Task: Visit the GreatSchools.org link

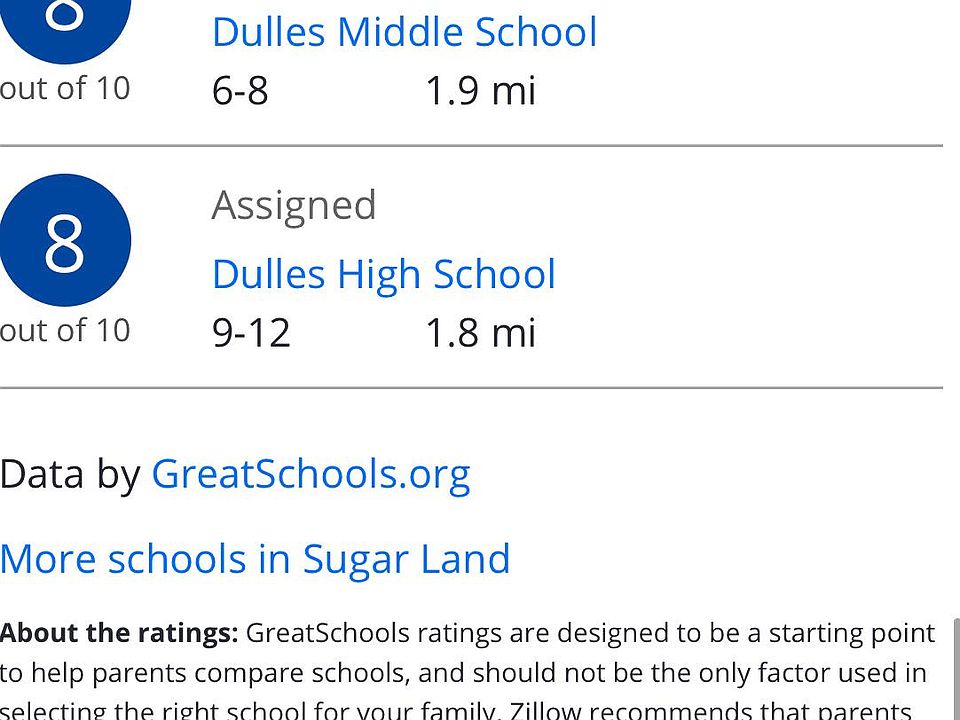Action: pyautogui.click(x=310, y=473)
